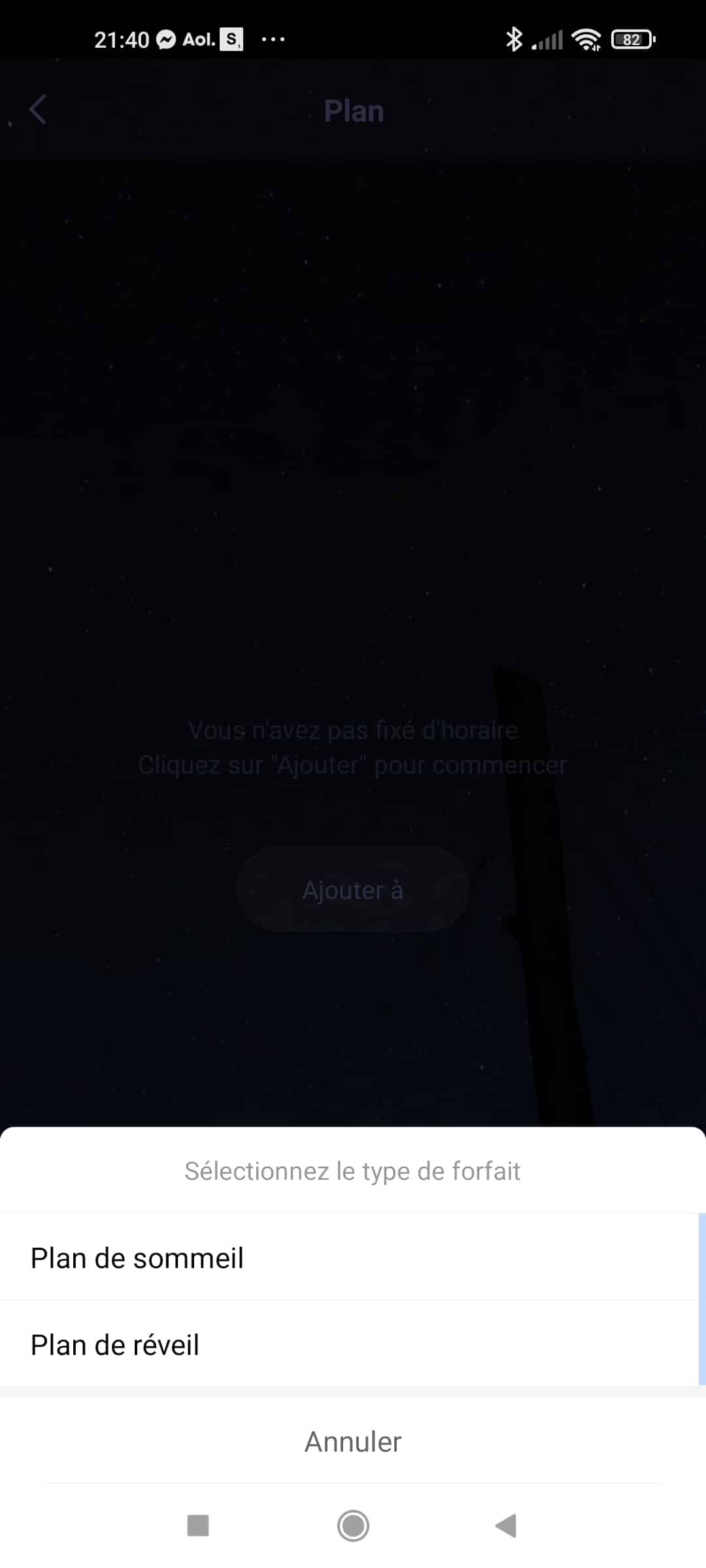
Task: Go to the system home screen
Action: (x=353, y=1526)
